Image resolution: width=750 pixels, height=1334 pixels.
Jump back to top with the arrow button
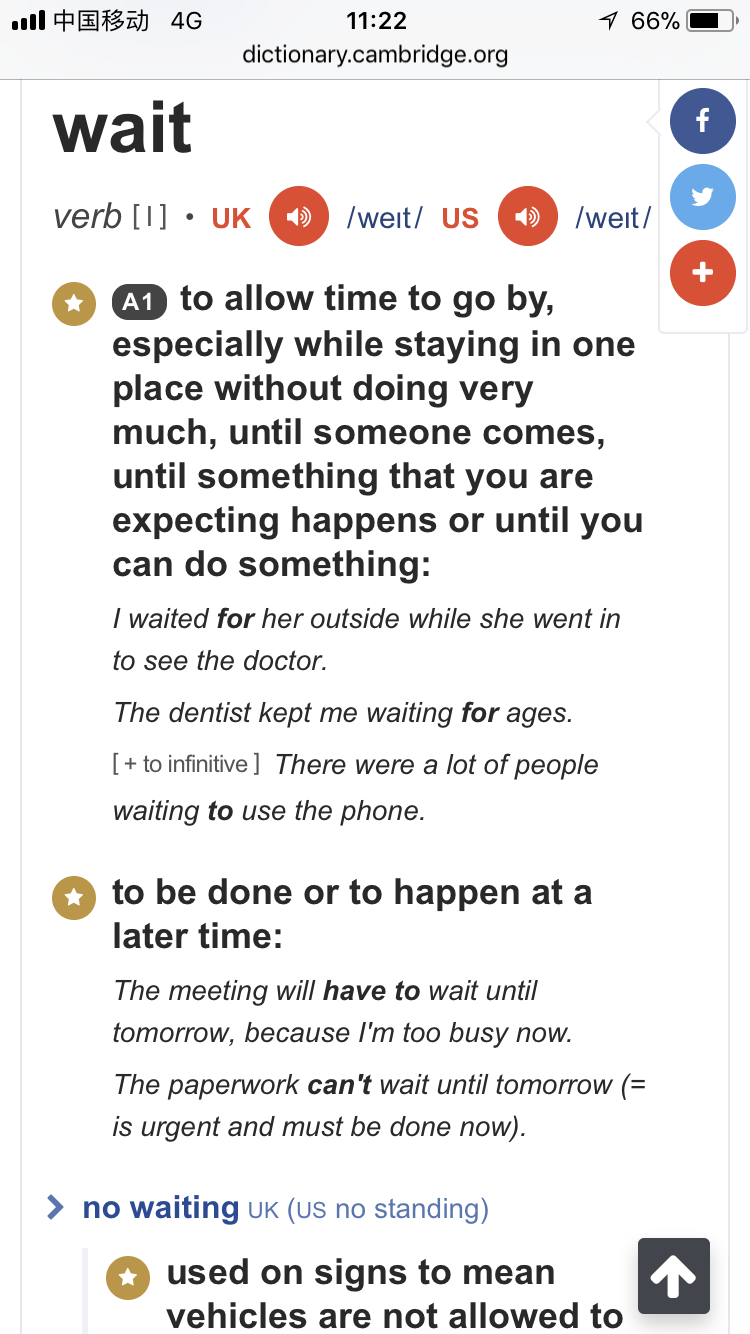pyautogui.click(x=673, y=1275)
